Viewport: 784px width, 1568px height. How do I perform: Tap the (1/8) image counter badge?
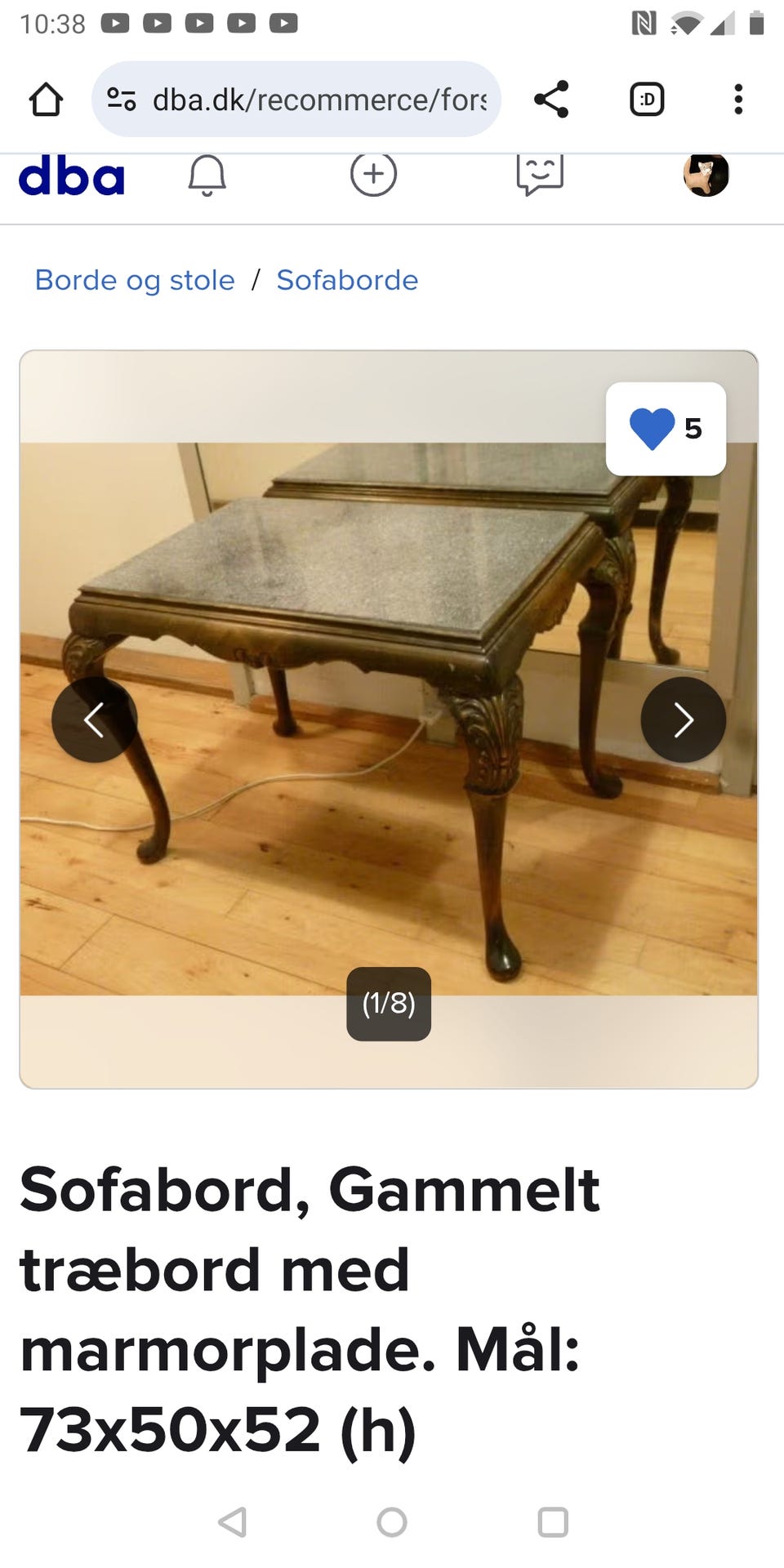388,1005
